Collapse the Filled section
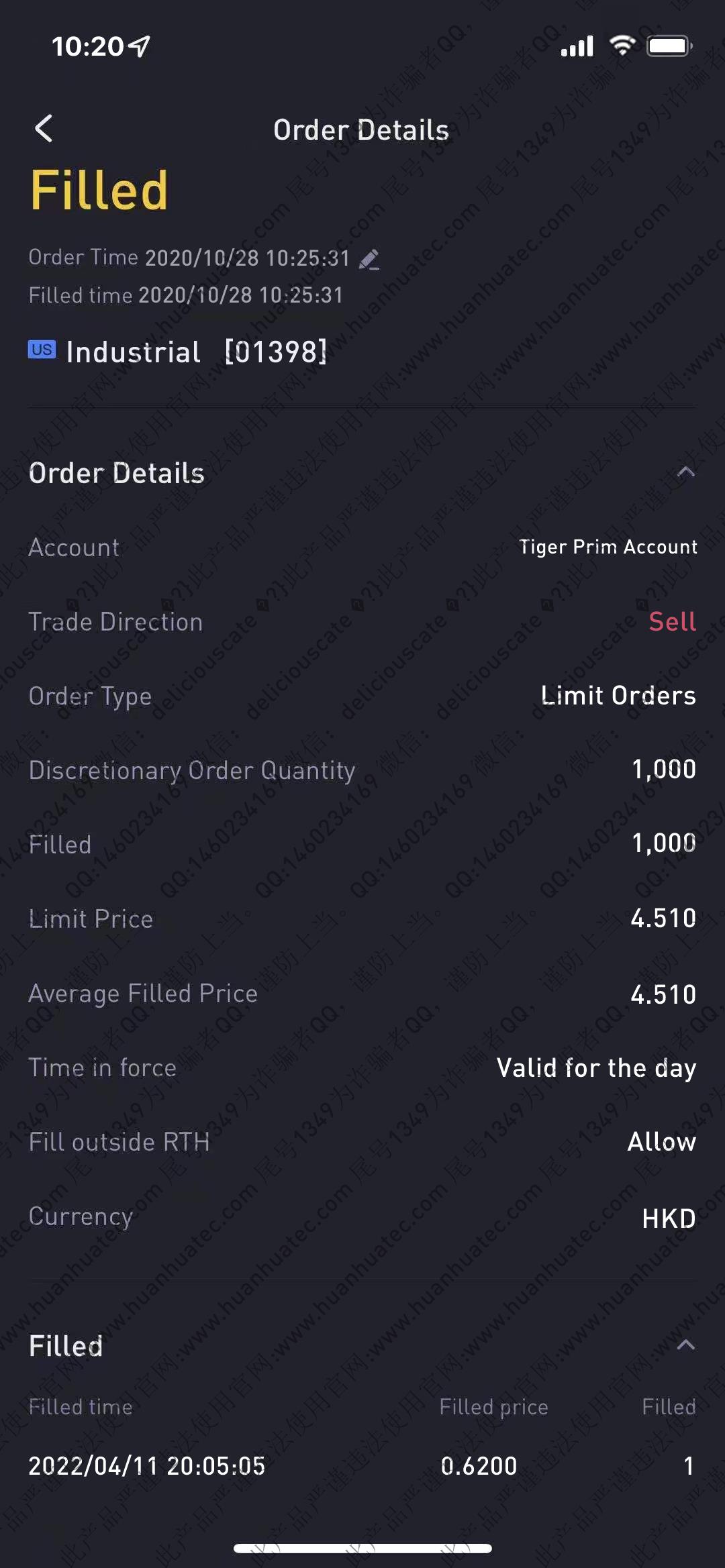725x1568 pixels. tap(685, 1345)
